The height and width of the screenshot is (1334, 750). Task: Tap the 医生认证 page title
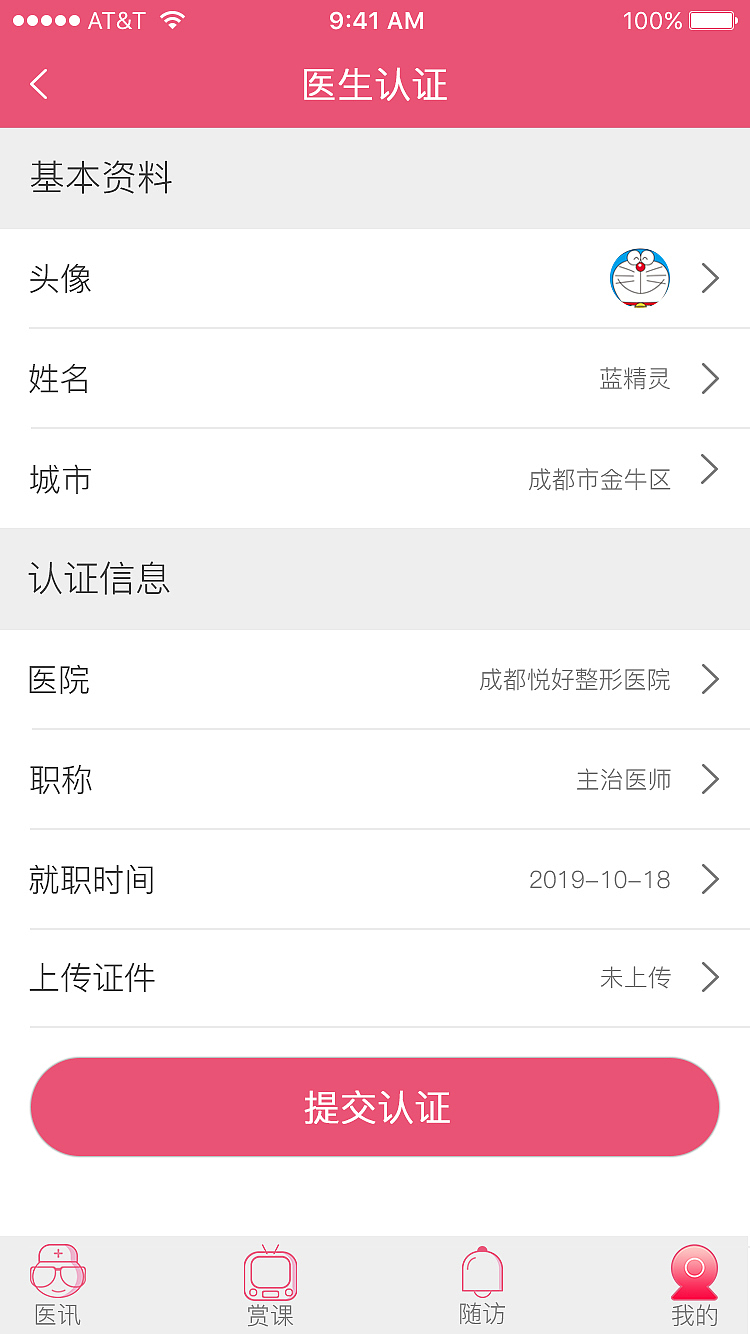point(374,85)
